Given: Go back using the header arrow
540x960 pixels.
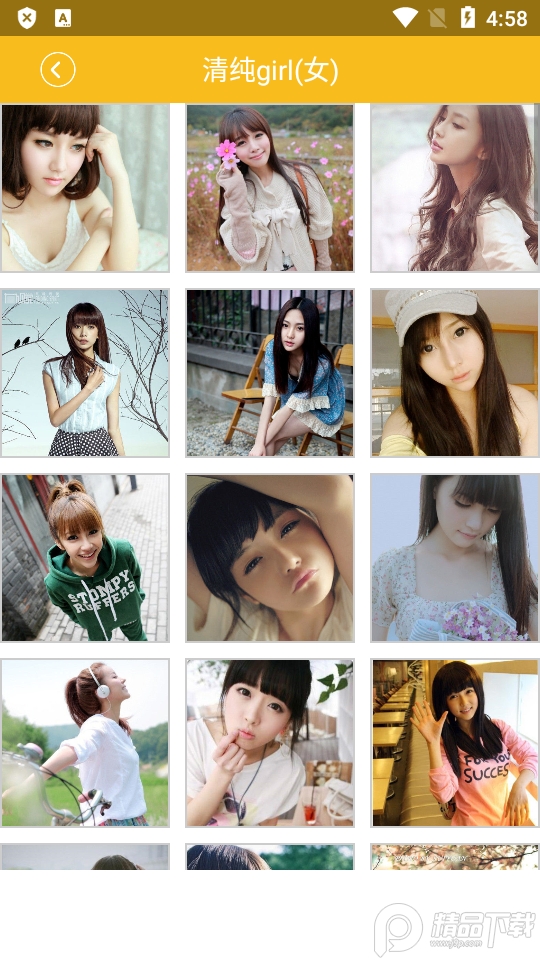Looking at the screenshot, I should 58,70.
